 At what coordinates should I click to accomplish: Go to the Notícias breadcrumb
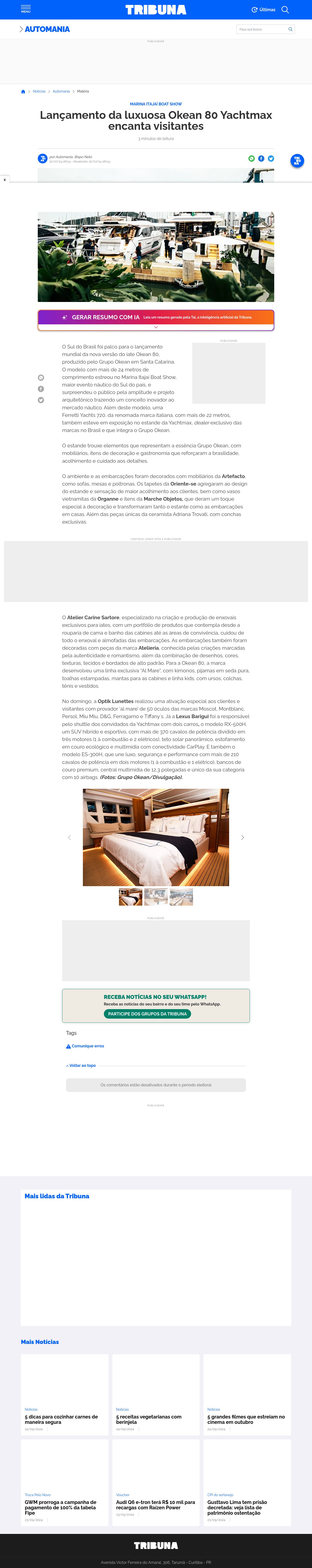point(39,91)
